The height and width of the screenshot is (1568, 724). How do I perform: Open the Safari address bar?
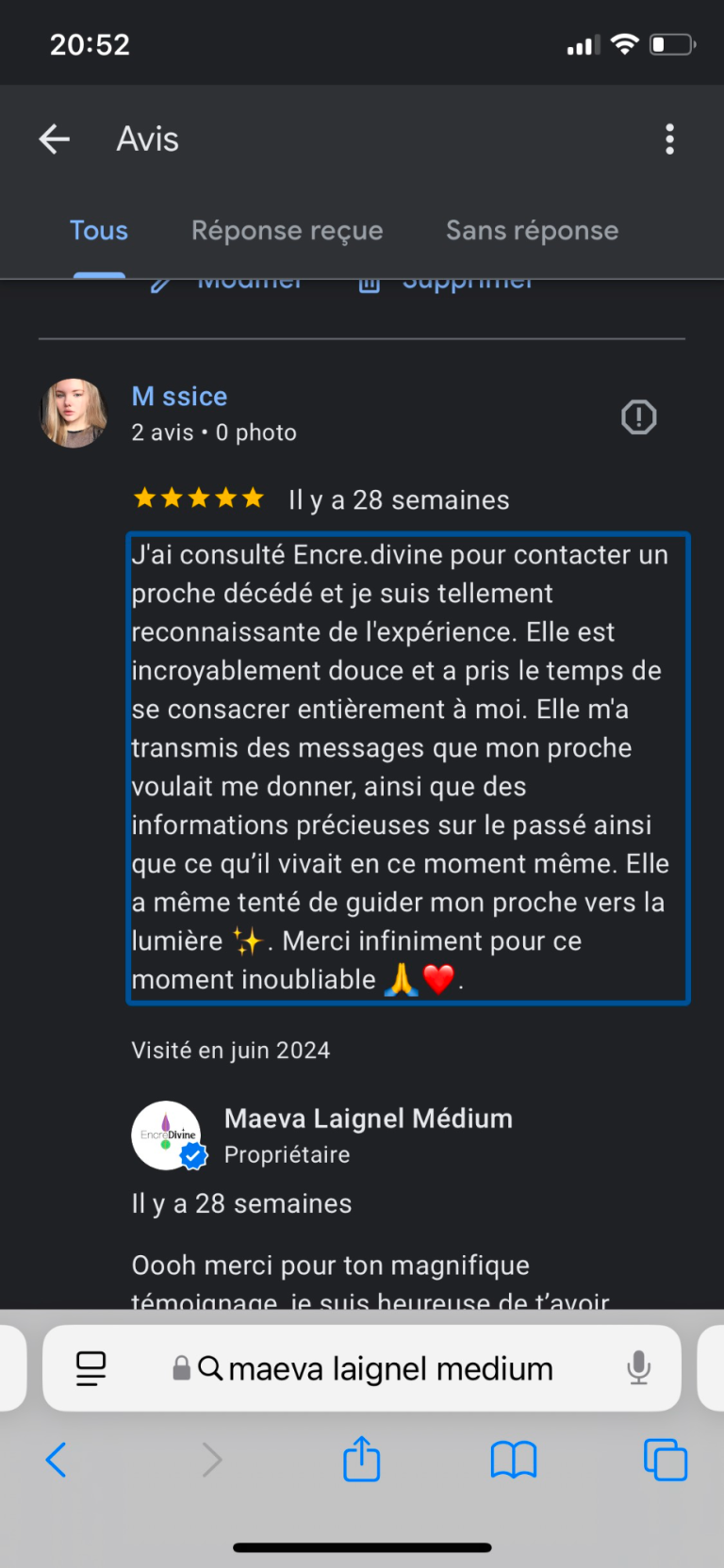[x=390, y=1368]
